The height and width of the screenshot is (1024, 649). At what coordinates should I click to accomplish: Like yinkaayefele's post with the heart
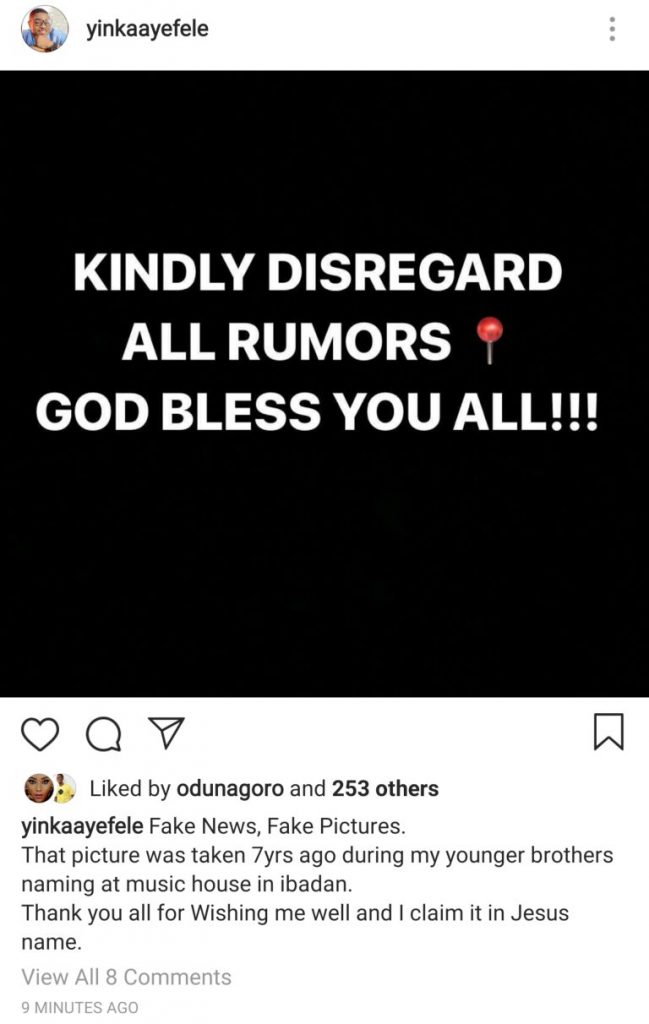click(40, 735)
